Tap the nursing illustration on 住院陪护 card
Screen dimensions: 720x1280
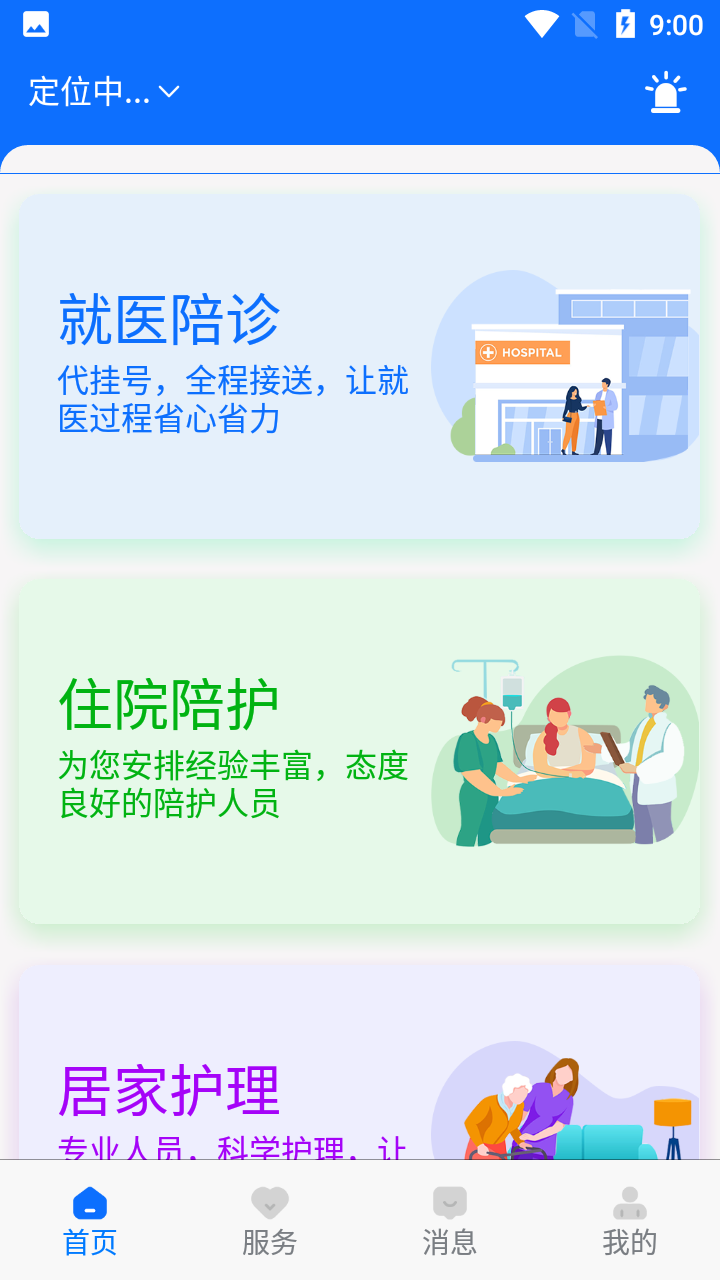pos(565,755)
